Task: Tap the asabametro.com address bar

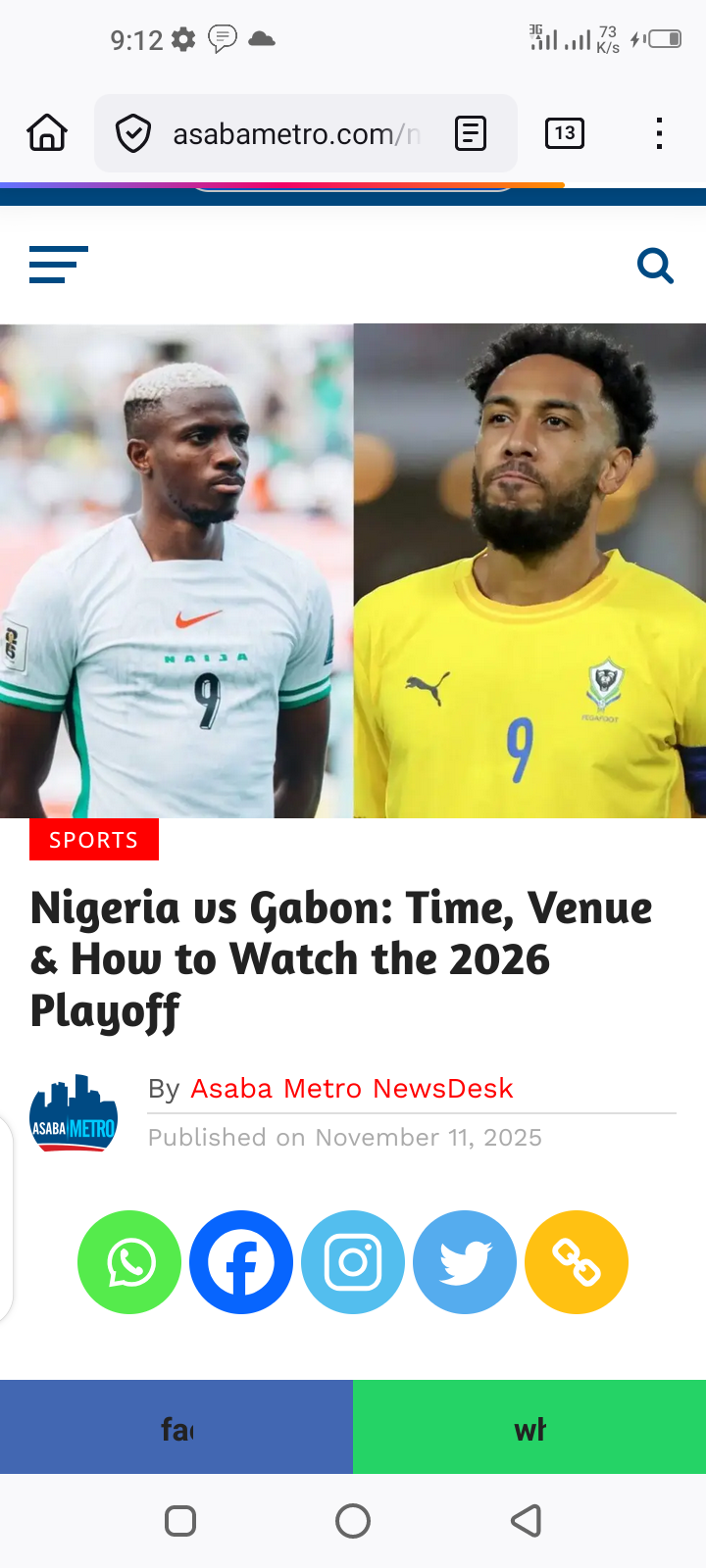Action: pyautogui.click(x=294, y=133)
